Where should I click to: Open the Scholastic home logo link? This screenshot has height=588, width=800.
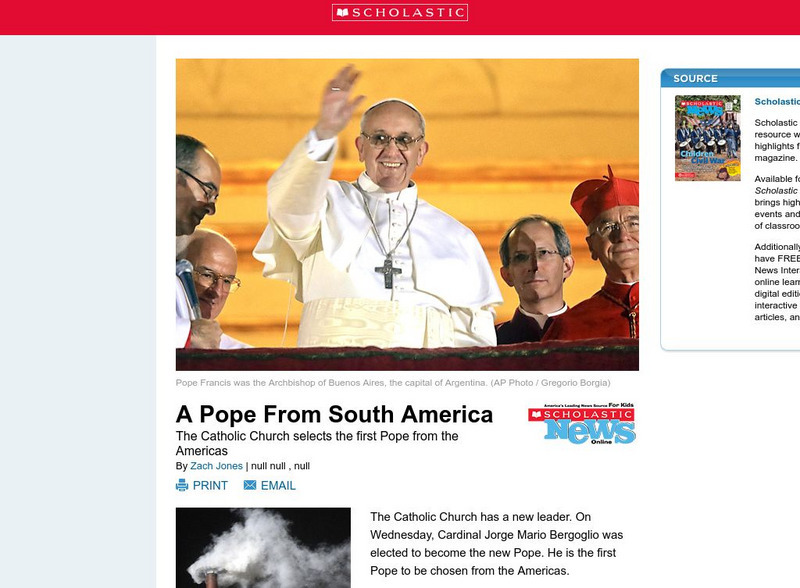400,12
